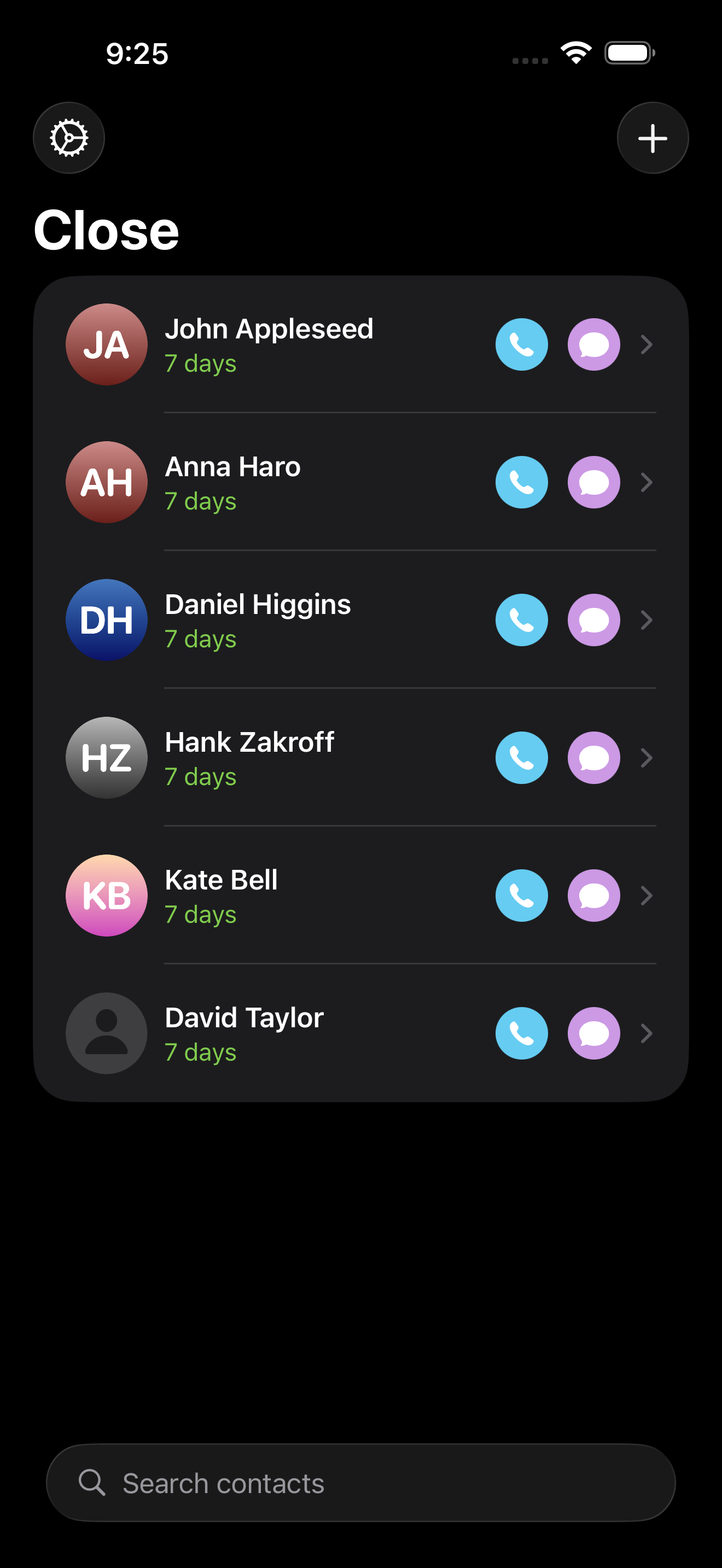
Task: Open the settings gear icon
Action: tap(69, 138)
